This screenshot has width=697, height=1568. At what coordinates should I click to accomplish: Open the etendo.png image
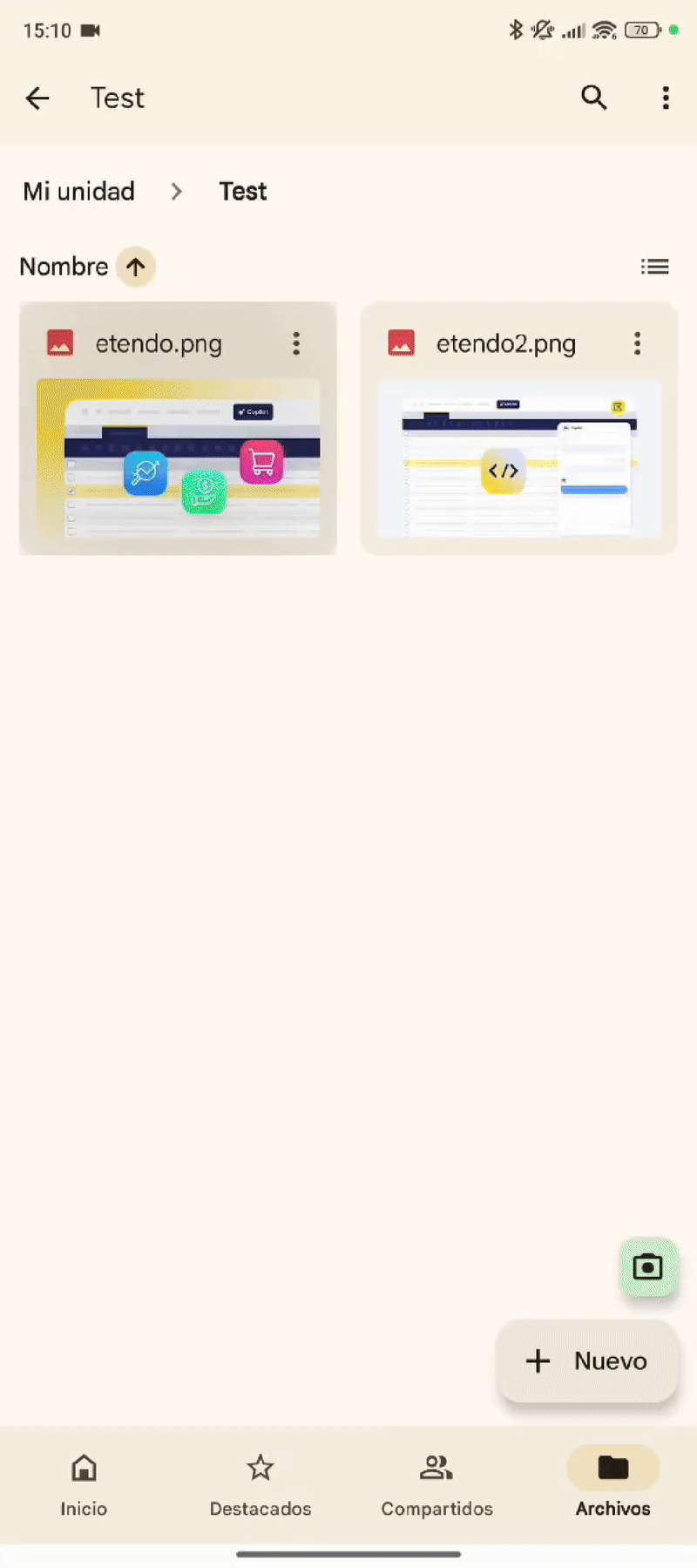click(x=178, y=429)
